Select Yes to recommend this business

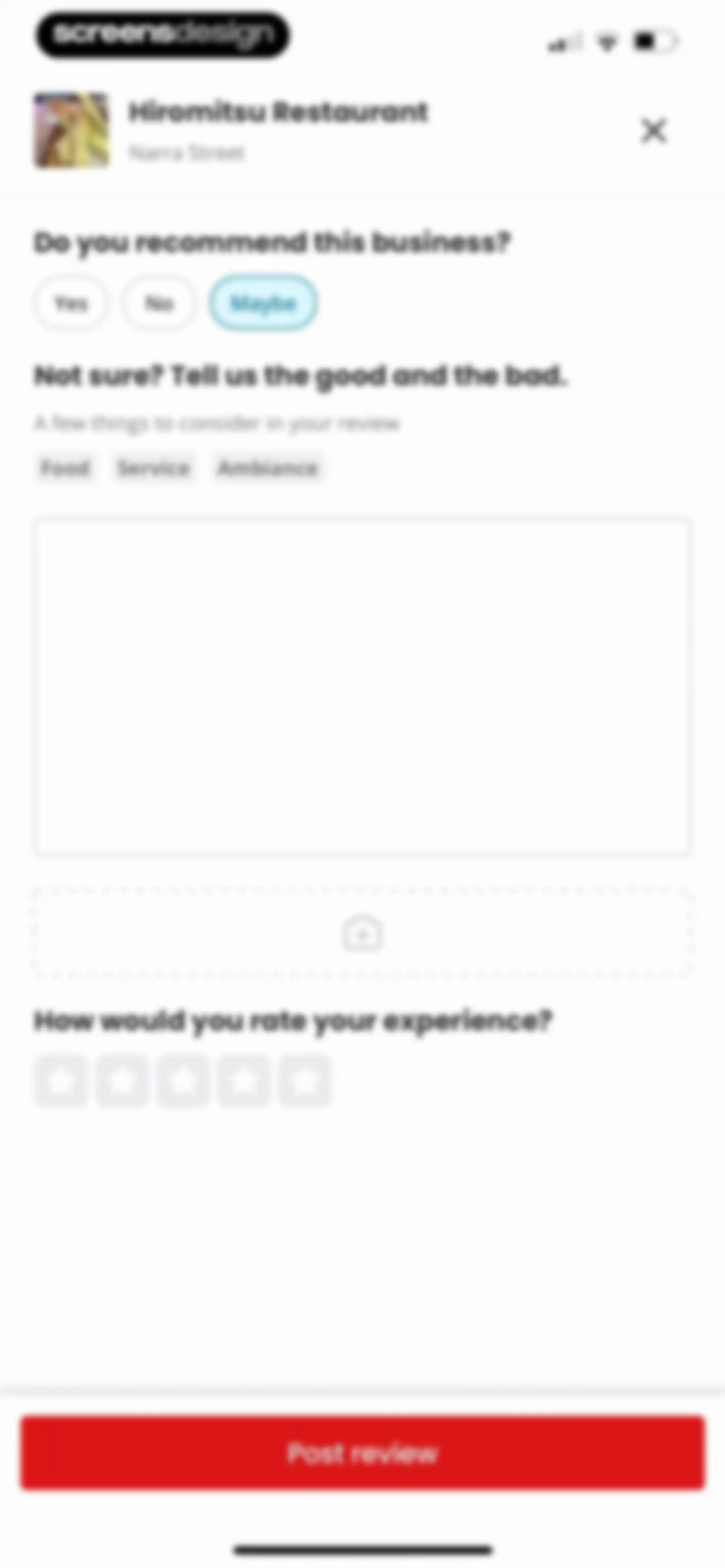[71, 303]
